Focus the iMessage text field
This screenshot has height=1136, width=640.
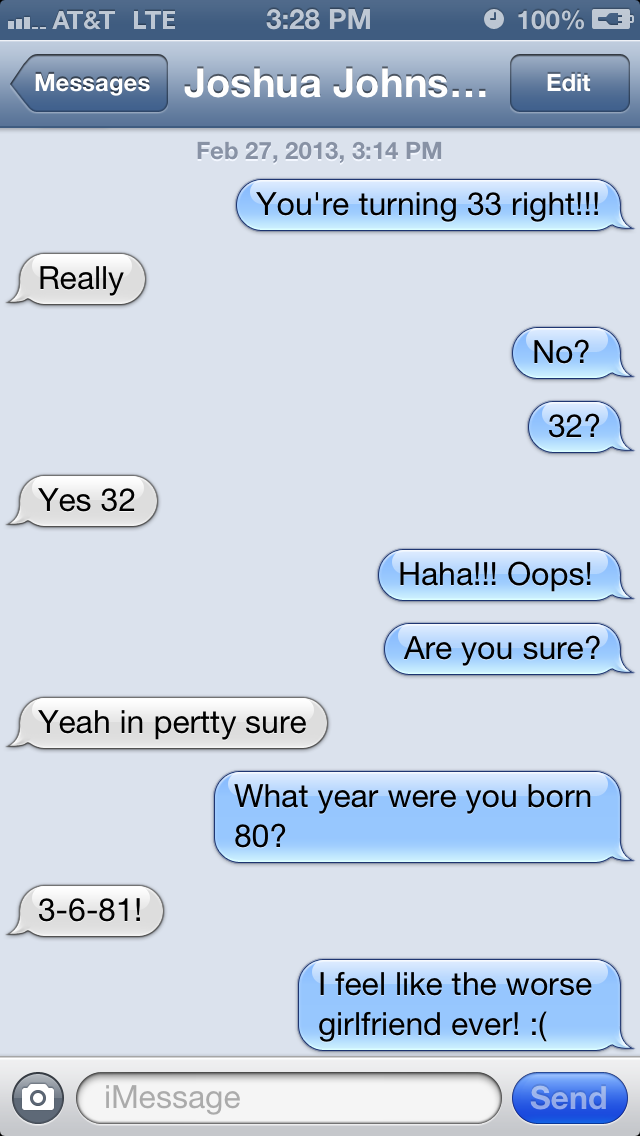click(288, 1098)
